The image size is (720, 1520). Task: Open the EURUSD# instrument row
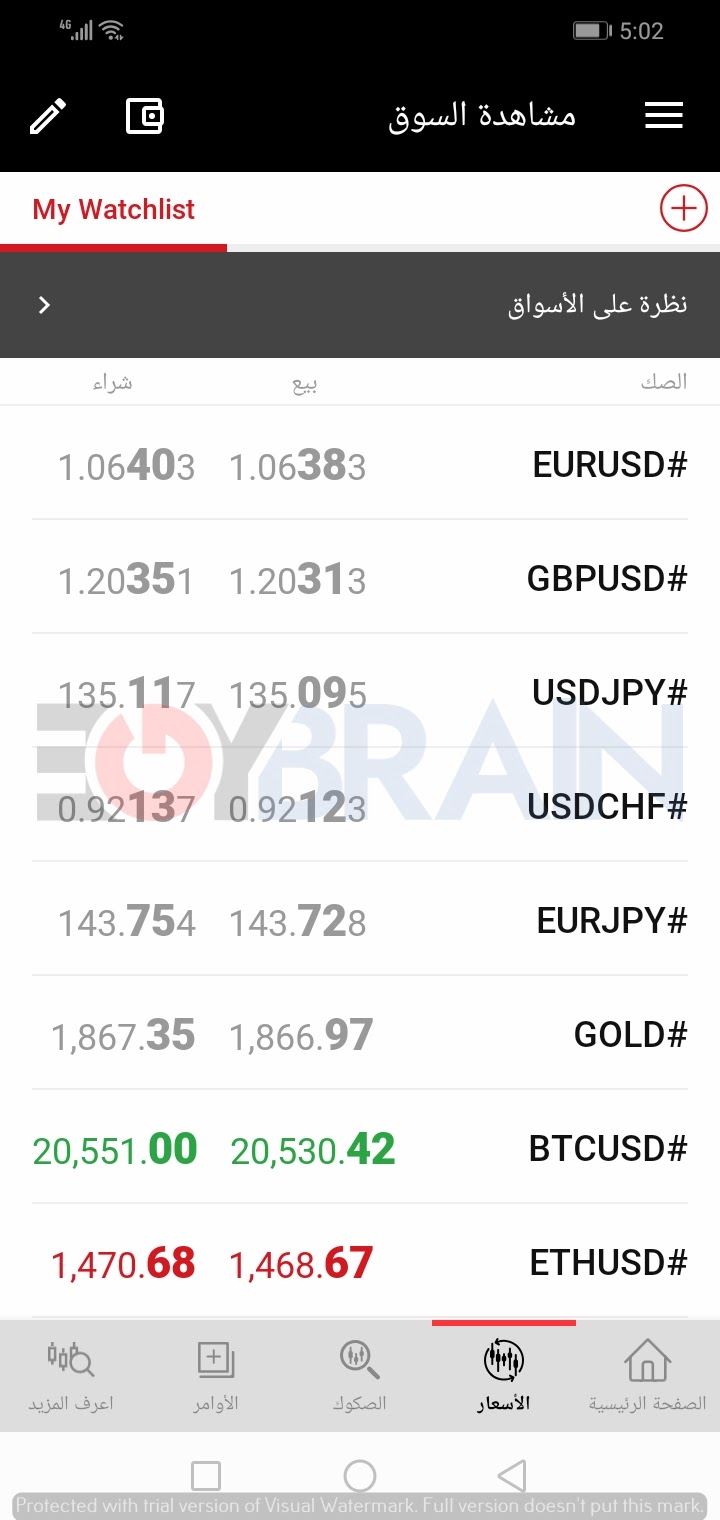[360, 463]
